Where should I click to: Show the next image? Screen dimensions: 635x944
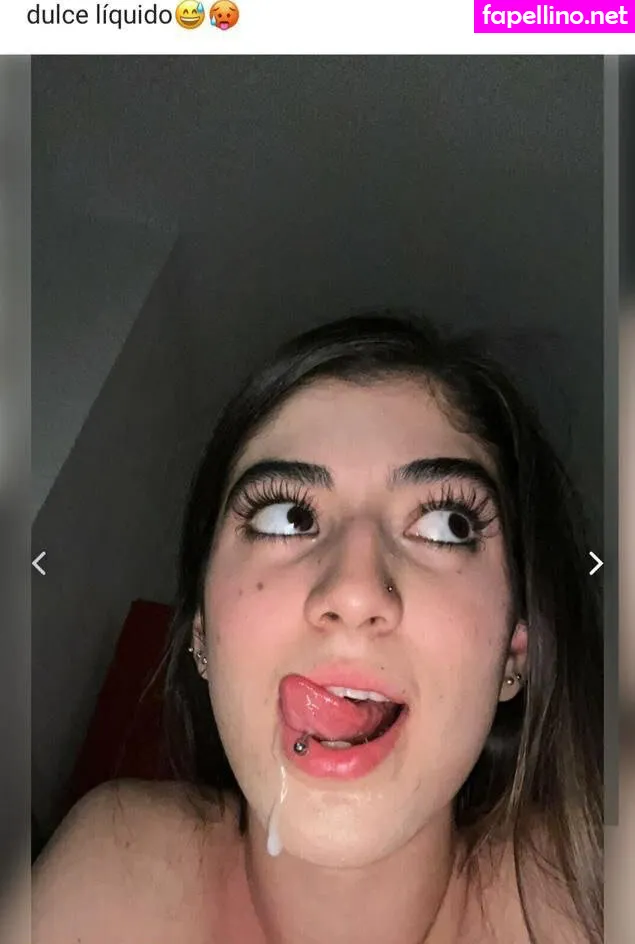click(x=596, y=563)
